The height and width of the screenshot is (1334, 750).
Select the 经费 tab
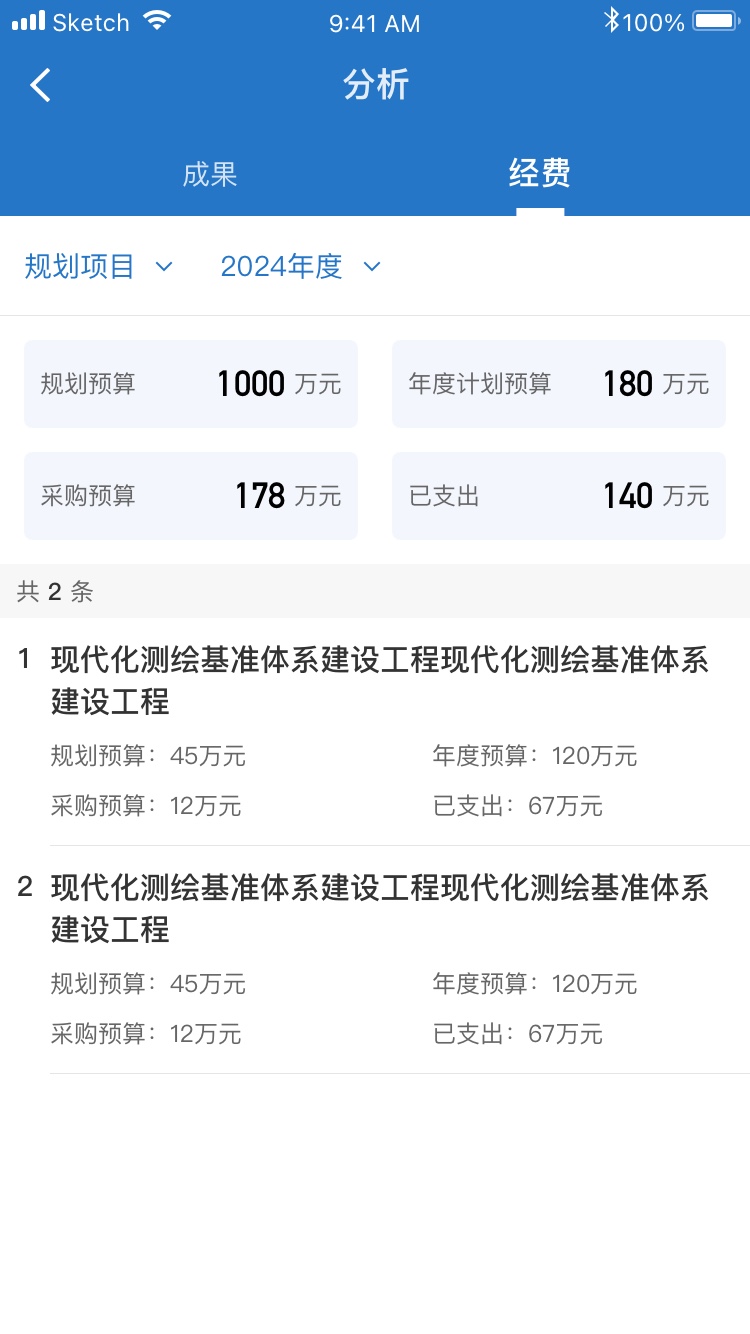tap(540, 174)
